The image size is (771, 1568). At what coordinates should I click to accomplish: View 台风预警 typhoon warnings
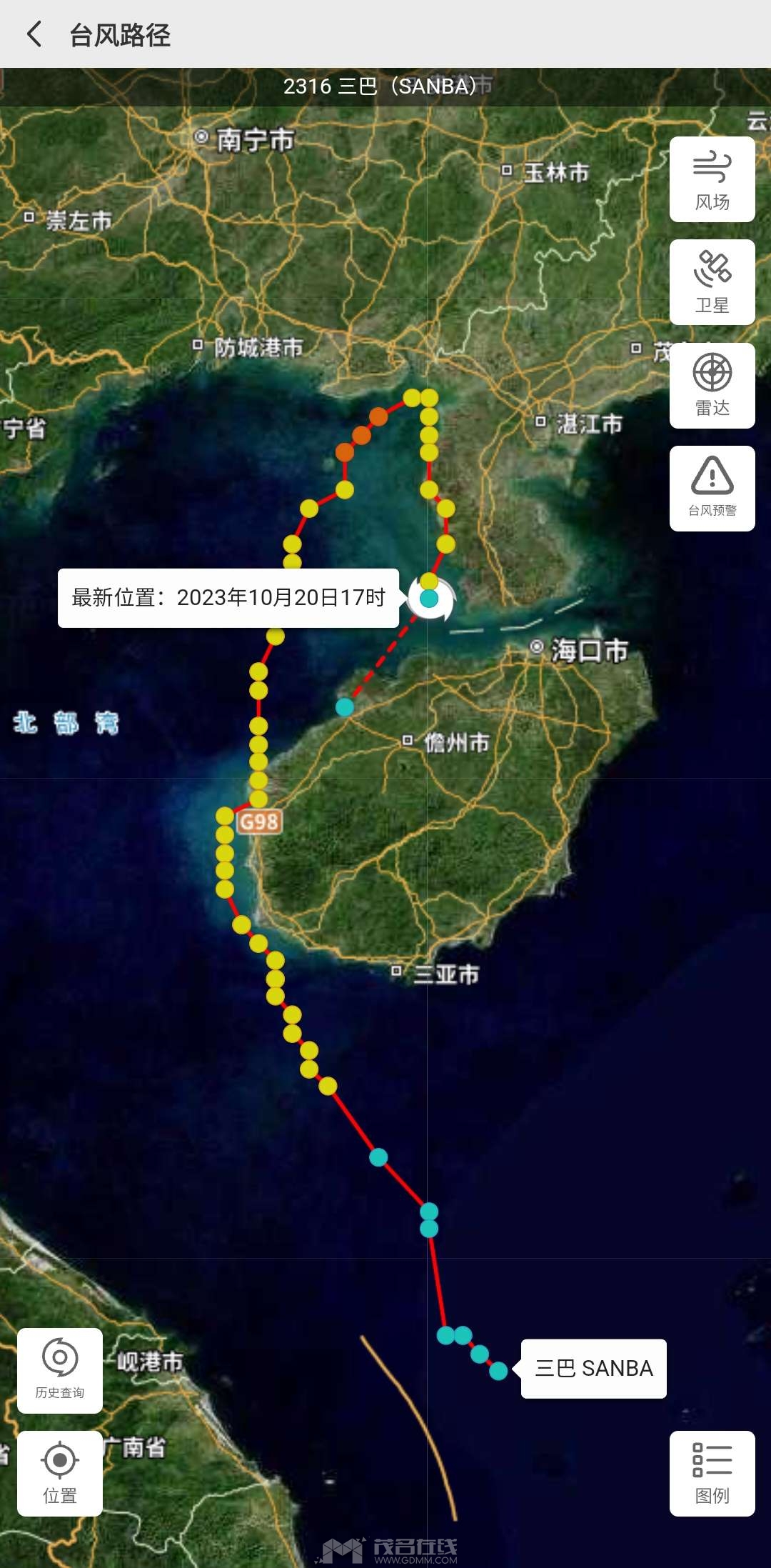coord(712,489)
